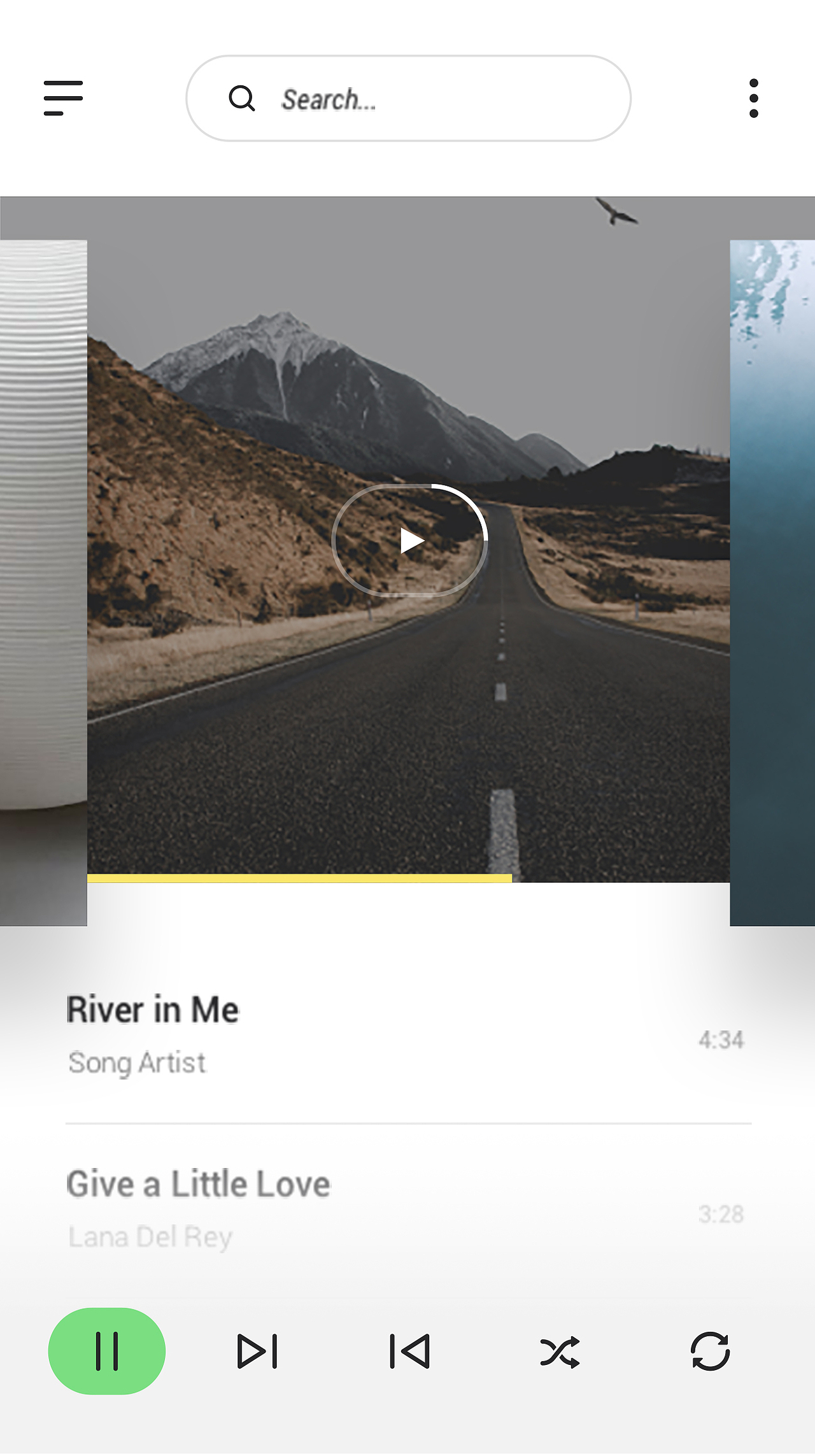Play the mountain road album
Image resolution: width=815 pixels, height=1456 pixels.
click(x=410, y=541)
